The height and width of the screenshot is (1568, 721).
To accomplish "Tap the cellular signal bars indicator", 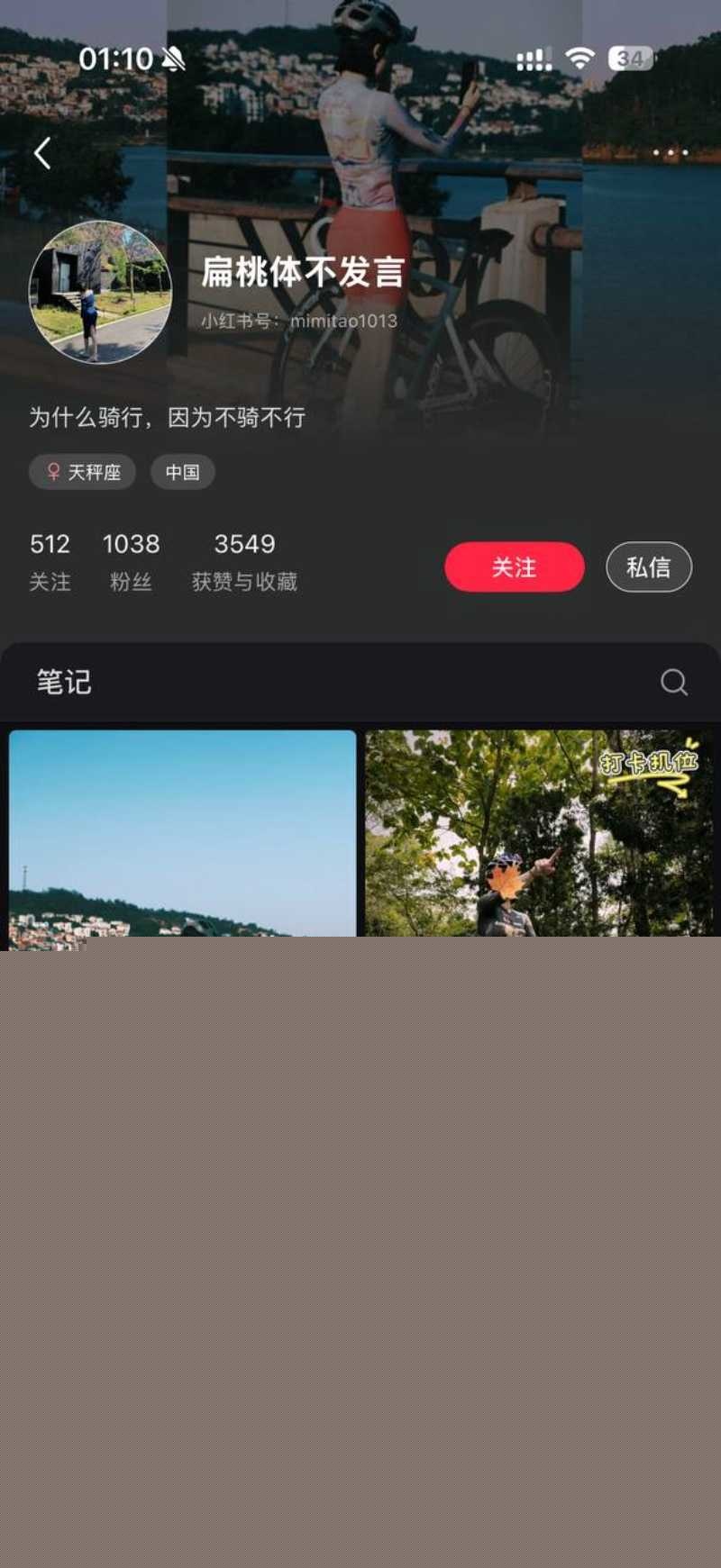I will (x=533, y=58).
